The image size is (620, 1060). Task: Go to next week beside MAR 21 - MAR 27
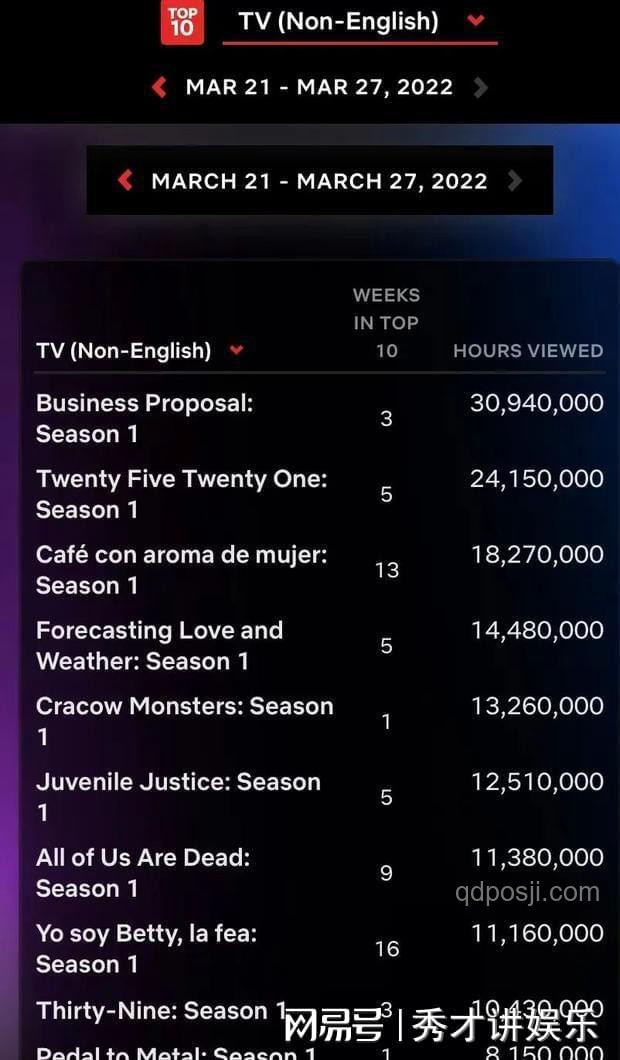click(x=481, y=87)
